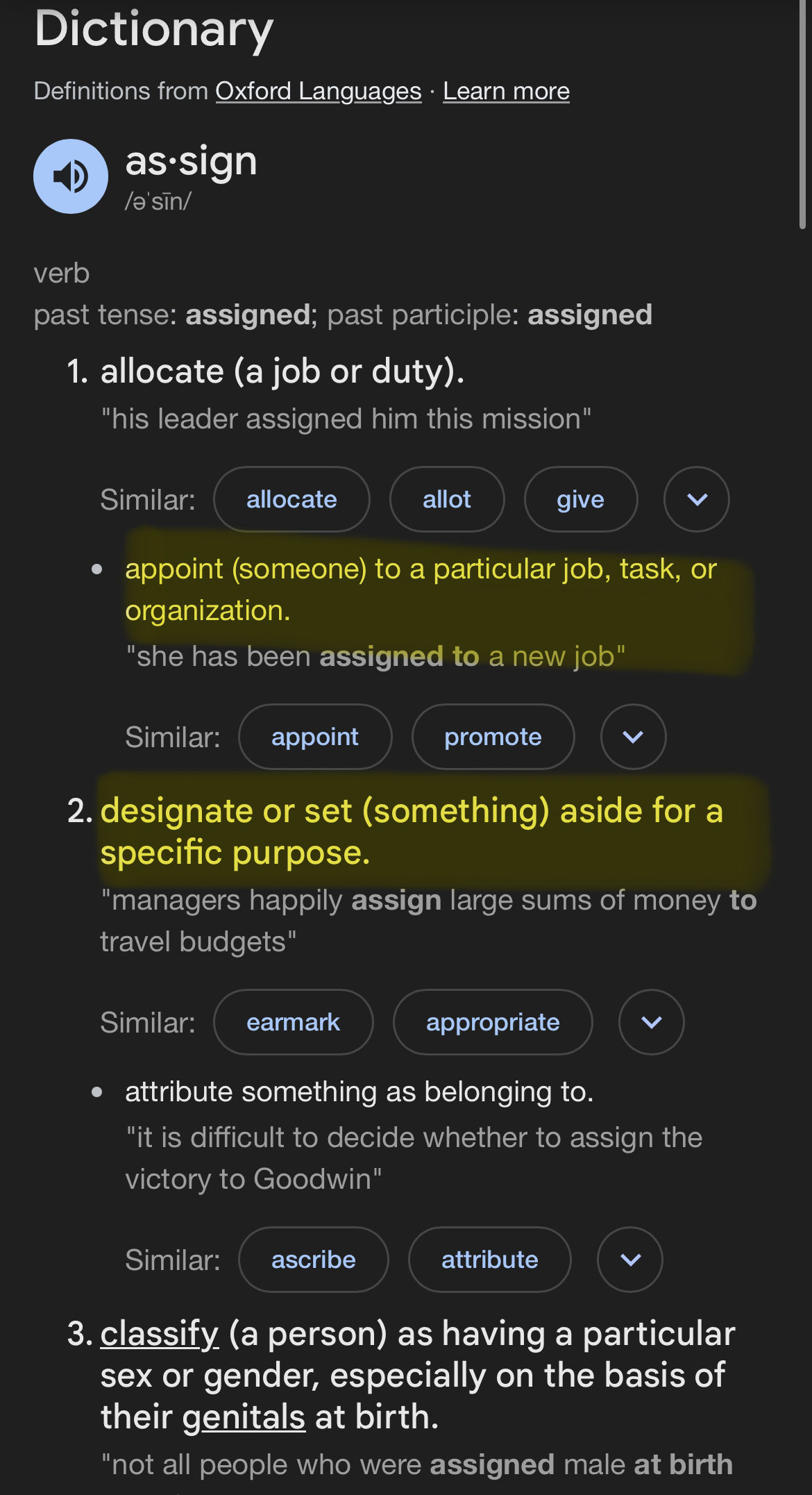The width and height of the screenshot is (812, 1495).
Task: Open the genitals link in definition 3
Action: pos(244,1417)
